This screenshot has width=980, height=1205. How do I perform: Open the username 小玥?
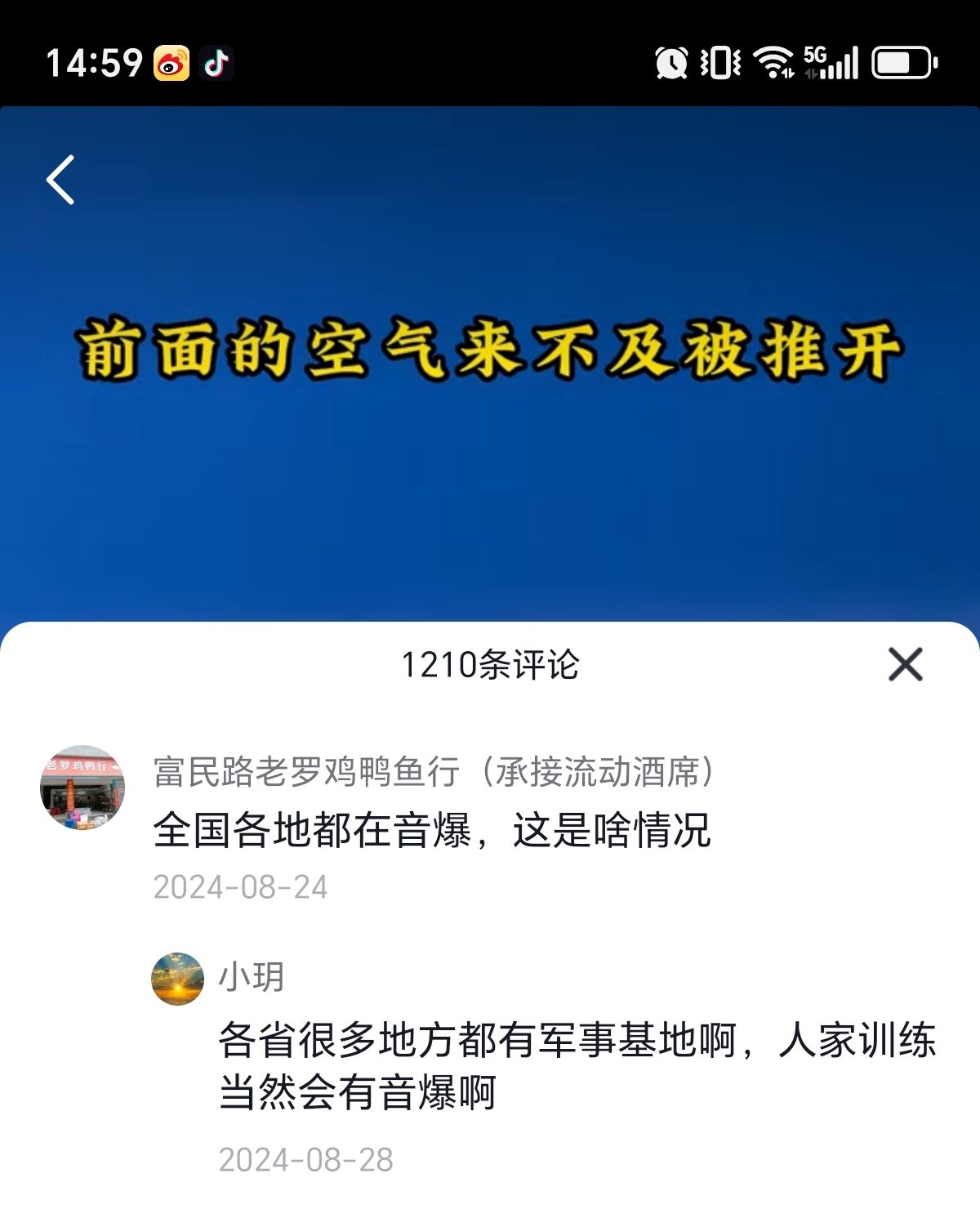click(x=252, y=977)
